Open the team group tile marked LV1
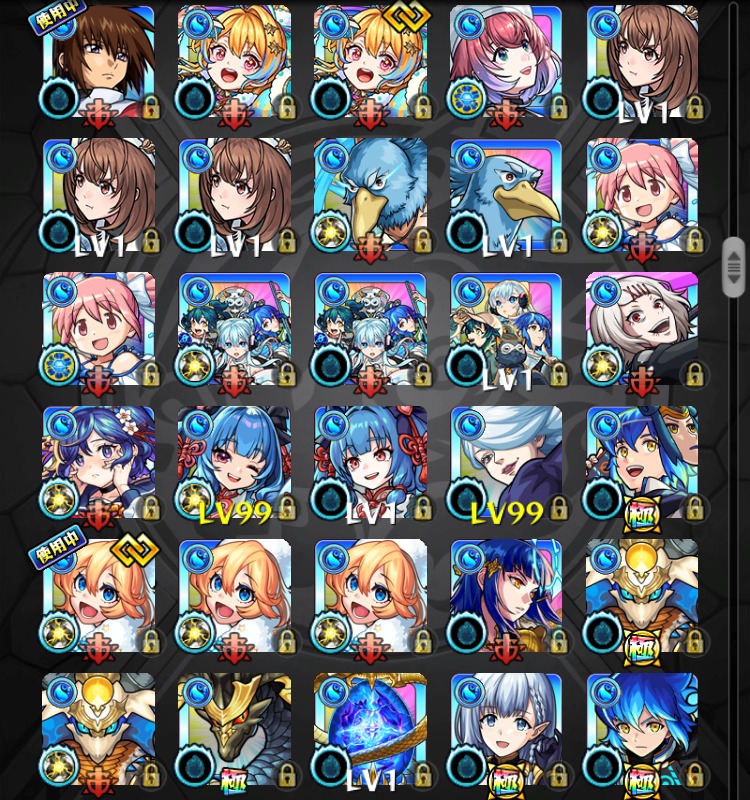 [506, 329]
